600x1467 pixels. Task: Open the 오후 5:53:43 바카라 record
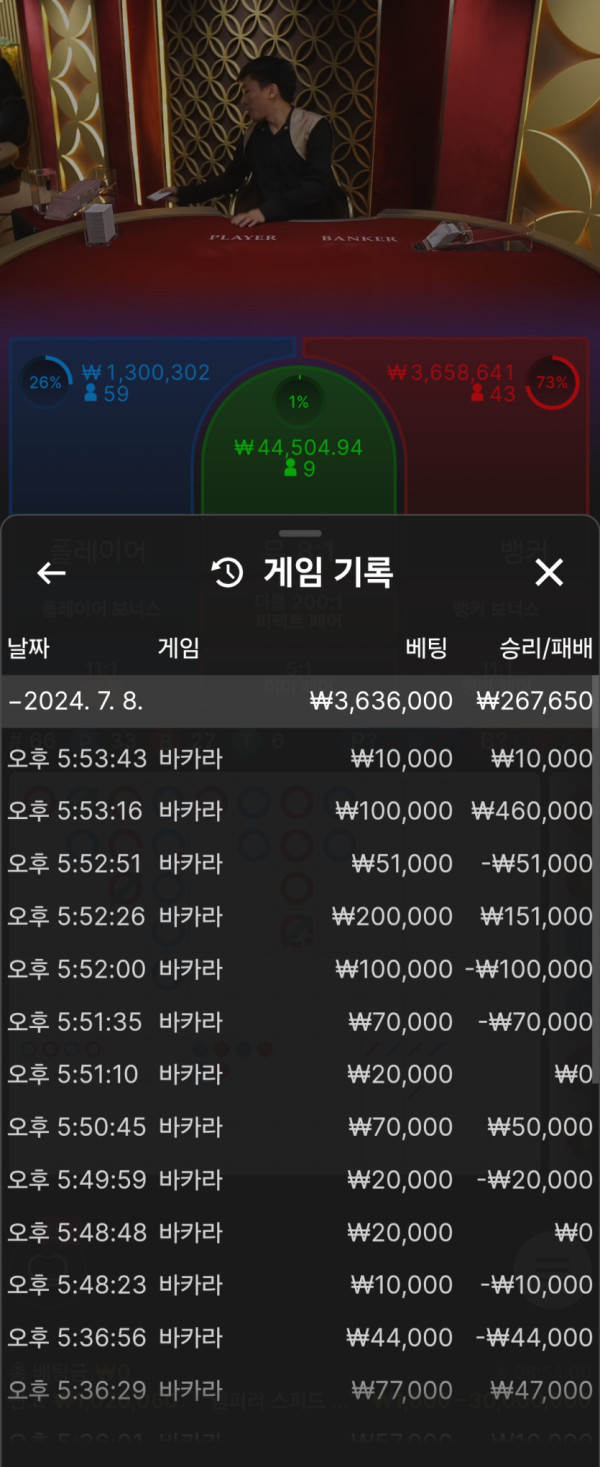click(x=298, y=758)
